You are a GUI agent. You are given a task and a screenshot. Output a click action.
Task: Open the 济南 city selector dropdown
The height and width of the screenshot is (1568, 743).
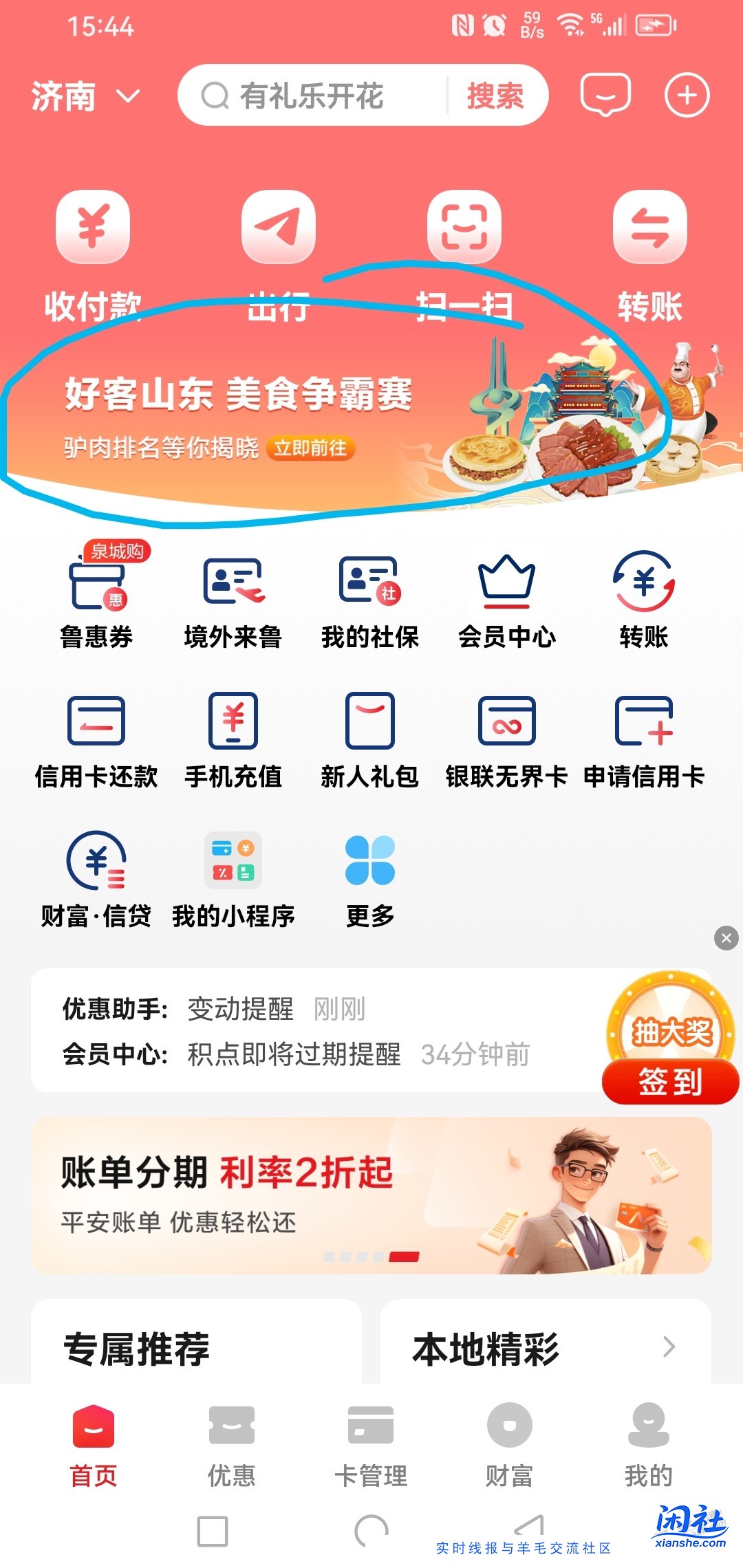(x=85, y=96)
